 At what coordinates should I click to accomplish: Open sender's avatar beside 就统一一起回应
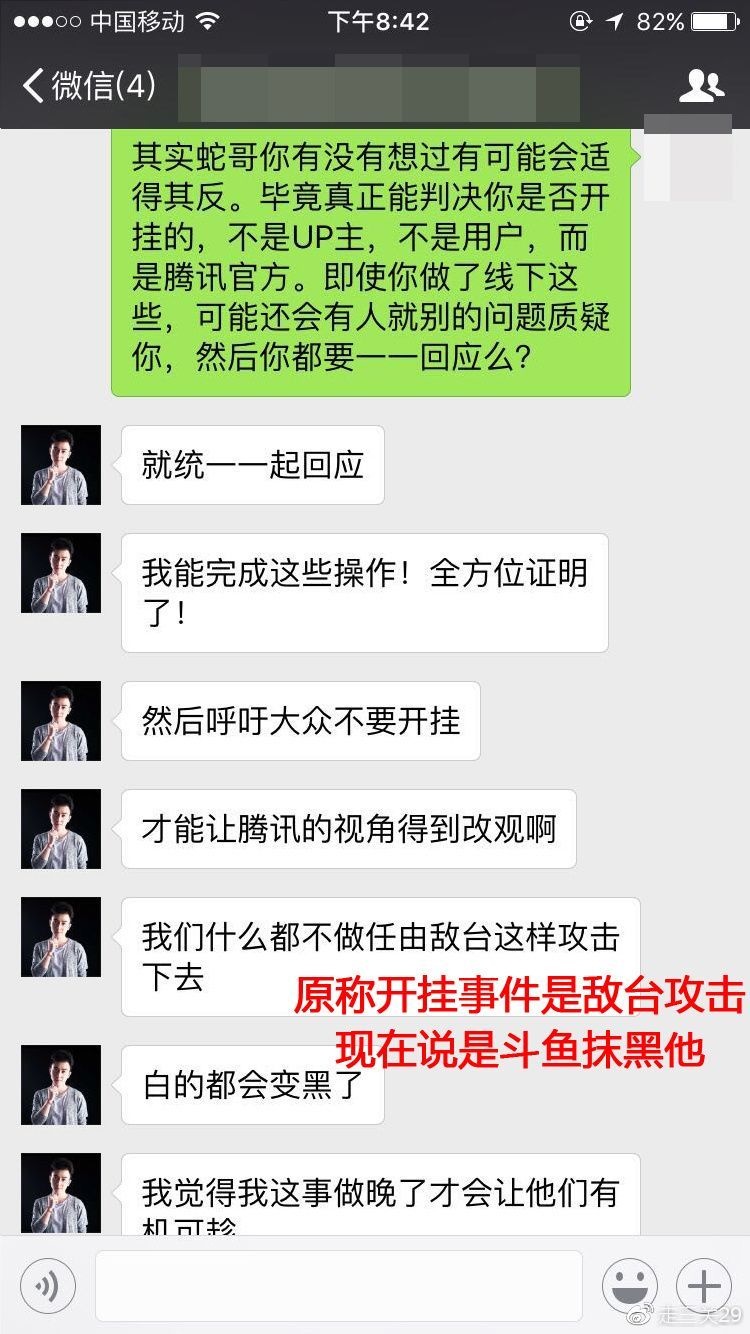[x=61, y=465]
